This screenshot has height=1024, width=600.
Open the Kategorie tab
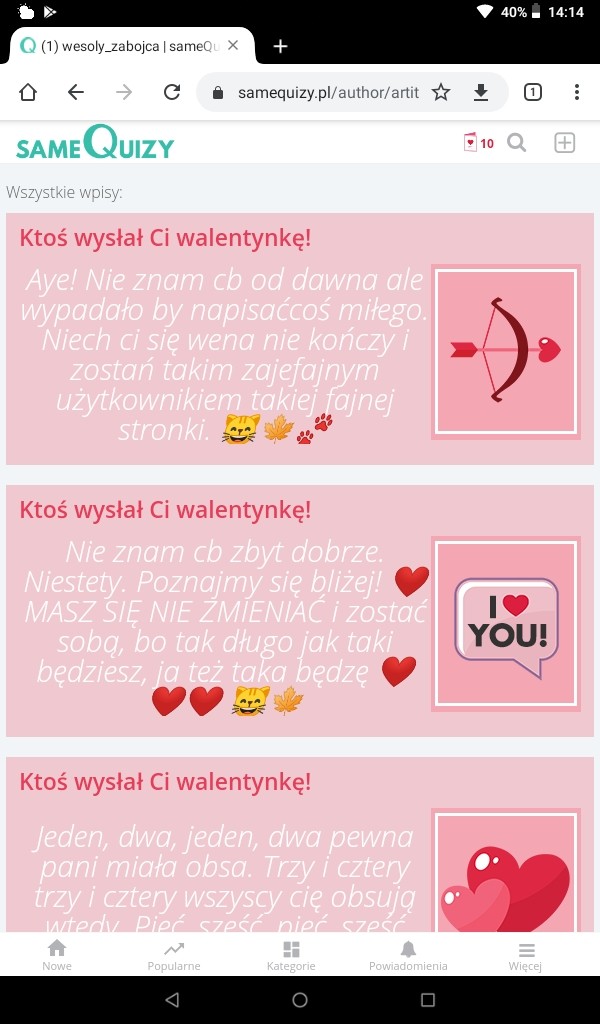291,956
